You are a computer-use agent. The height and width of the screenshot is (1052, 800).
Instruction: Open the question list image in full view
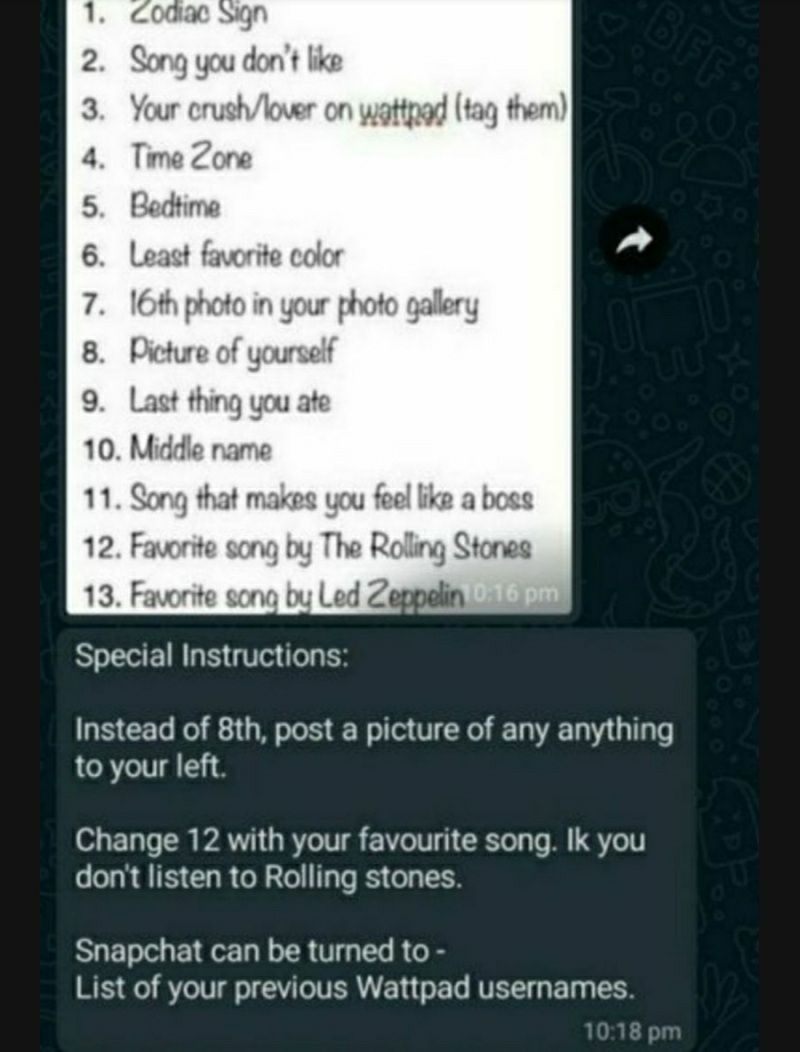coord(320,300)
